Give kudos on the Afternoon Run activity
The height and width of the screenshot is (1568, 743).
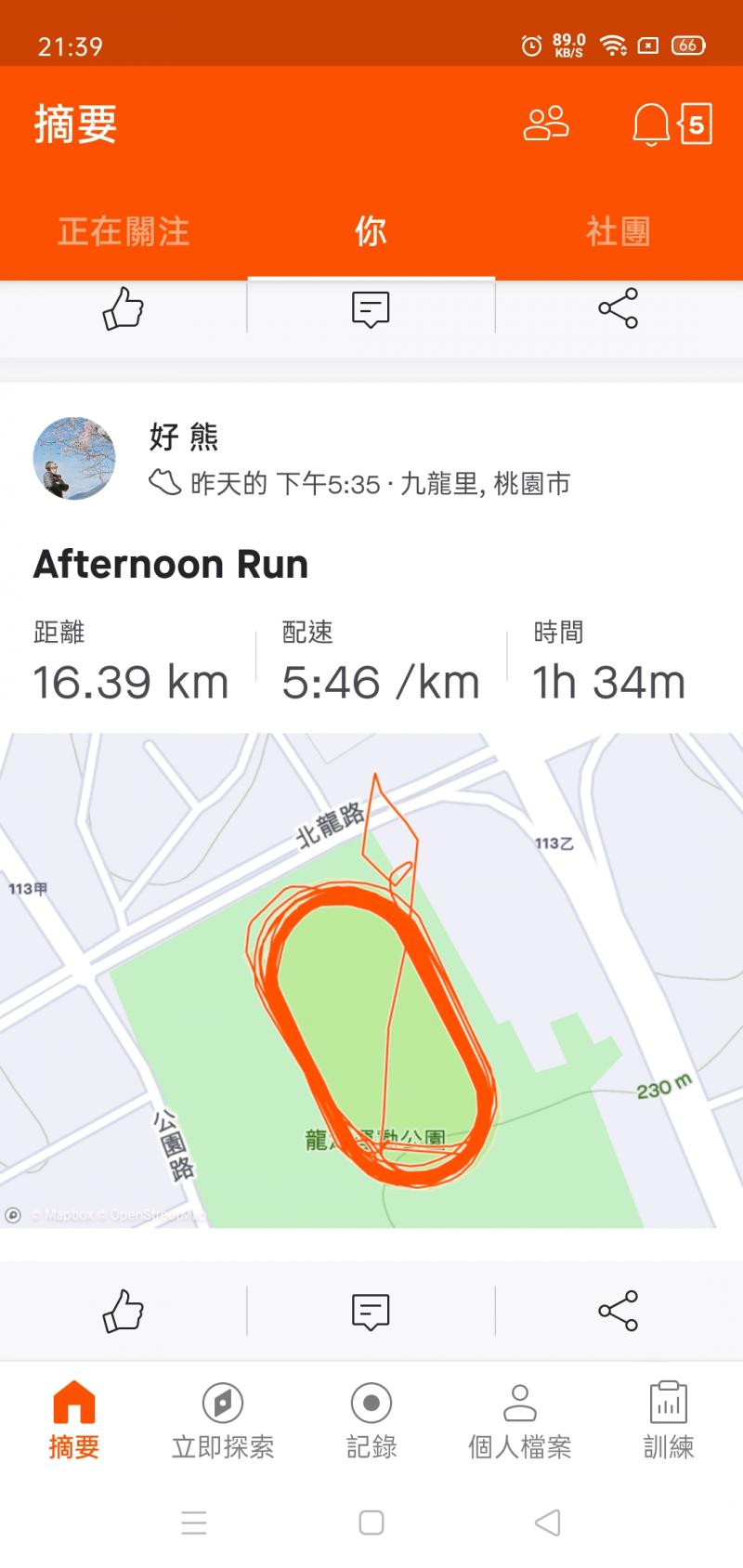coord(124,1311)
